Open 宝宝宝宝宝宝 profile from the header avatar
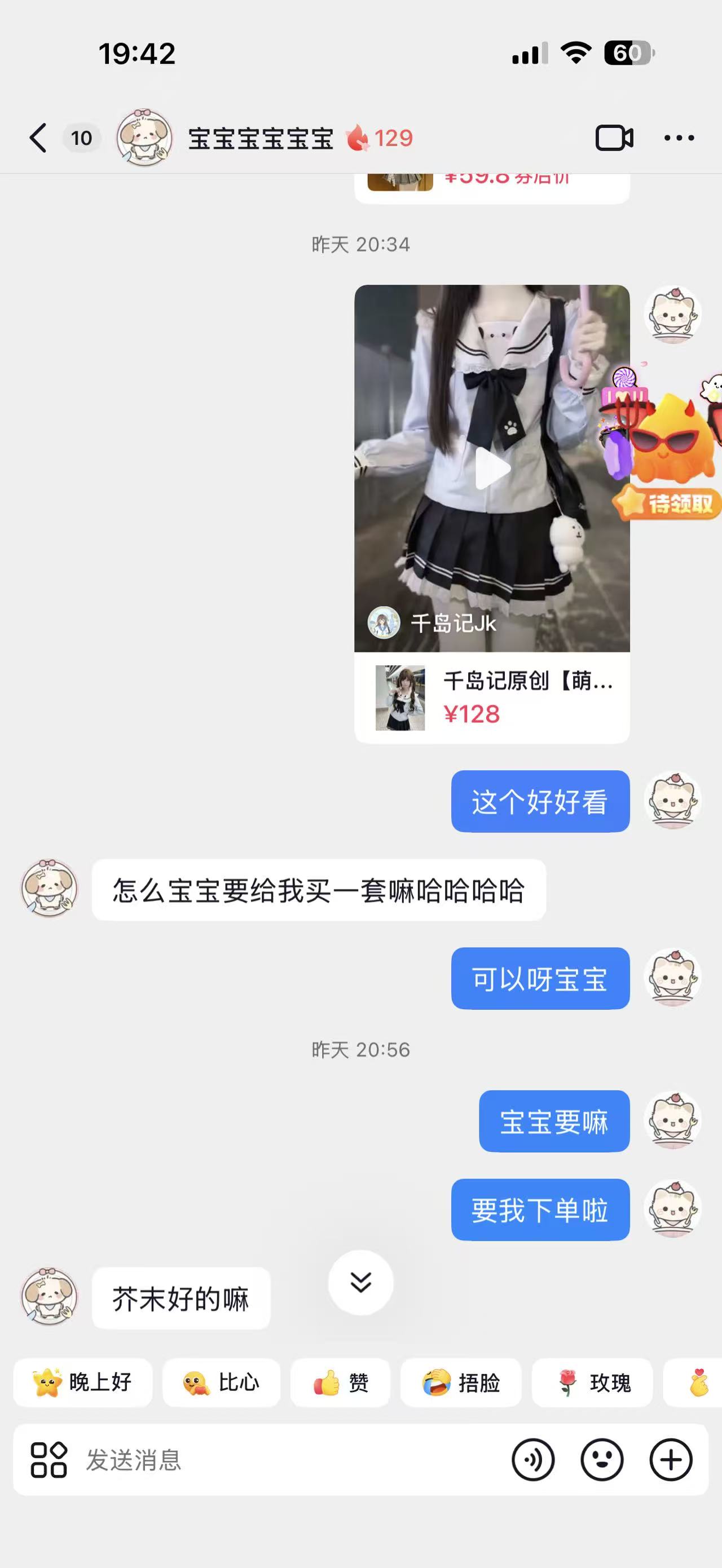The width and height of the screenshot is (722, 1568). click(x=144, y=138)
